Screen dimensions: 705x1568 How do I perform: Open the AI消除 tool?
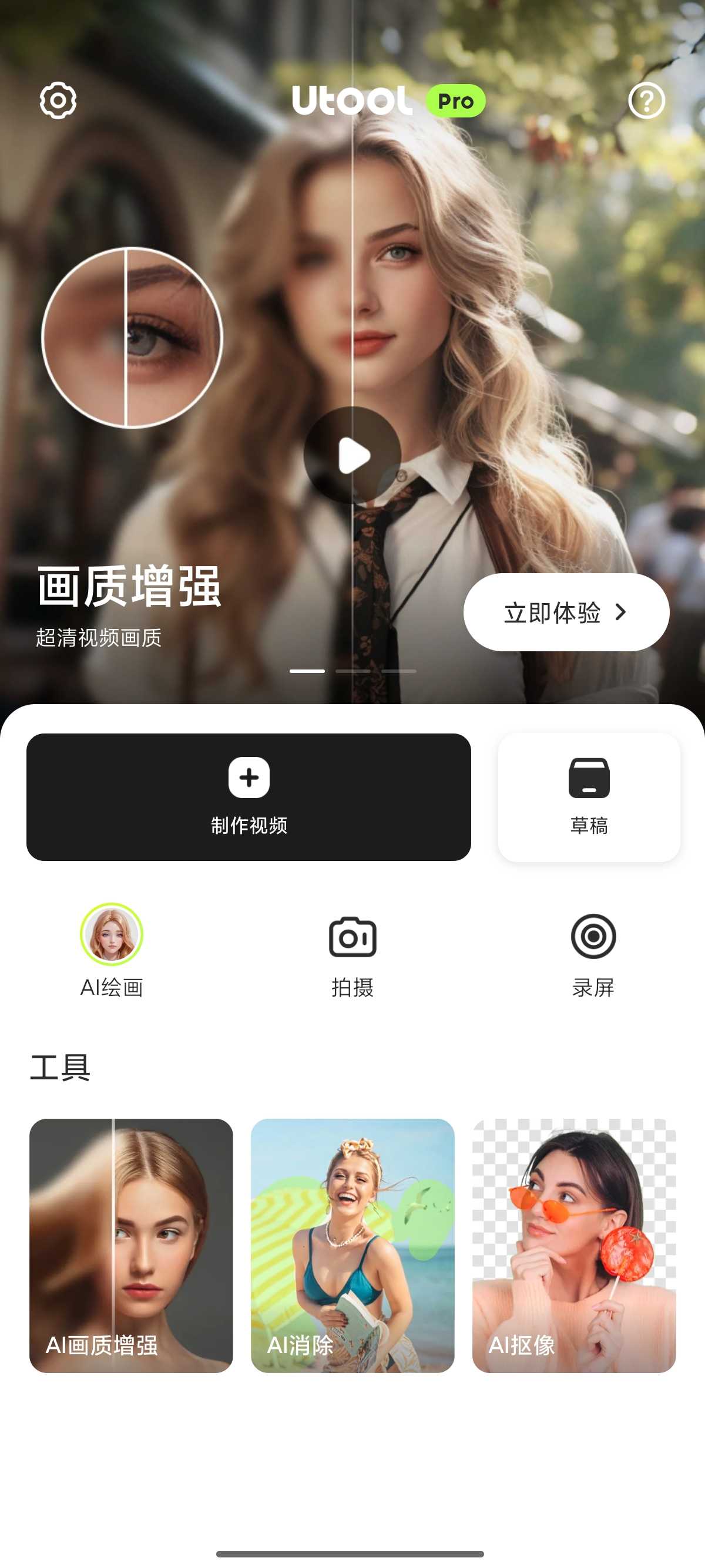[x=352, y=1246]
